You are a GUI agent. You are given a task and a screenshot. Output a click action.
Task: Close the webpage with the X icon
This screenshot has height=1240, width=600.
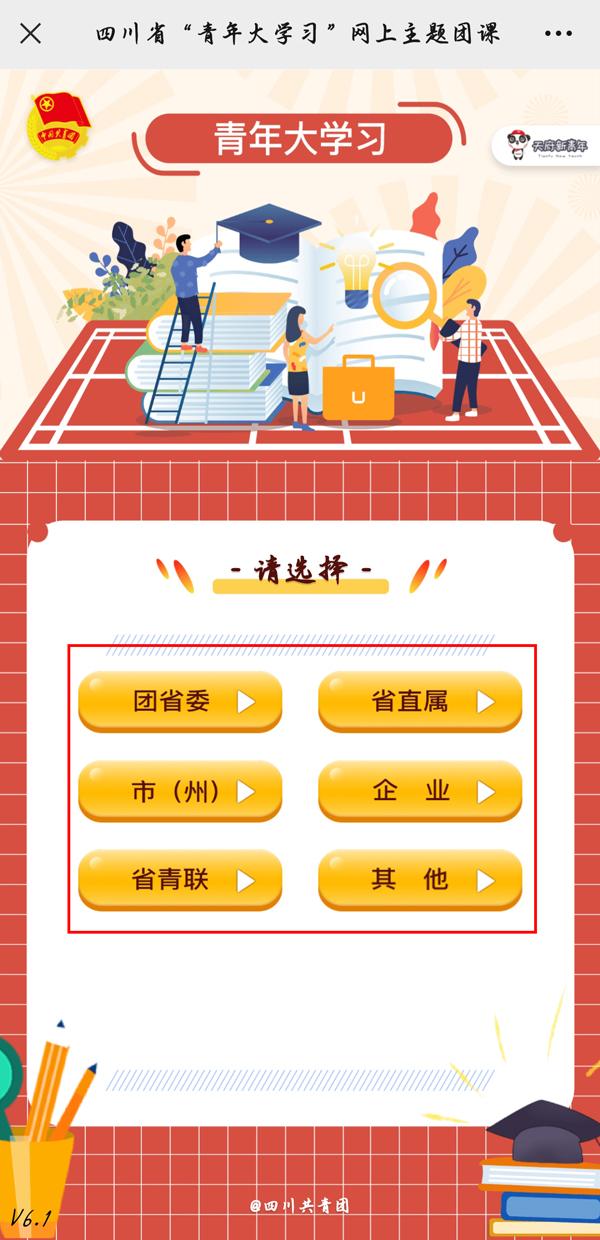pos(31,34)
